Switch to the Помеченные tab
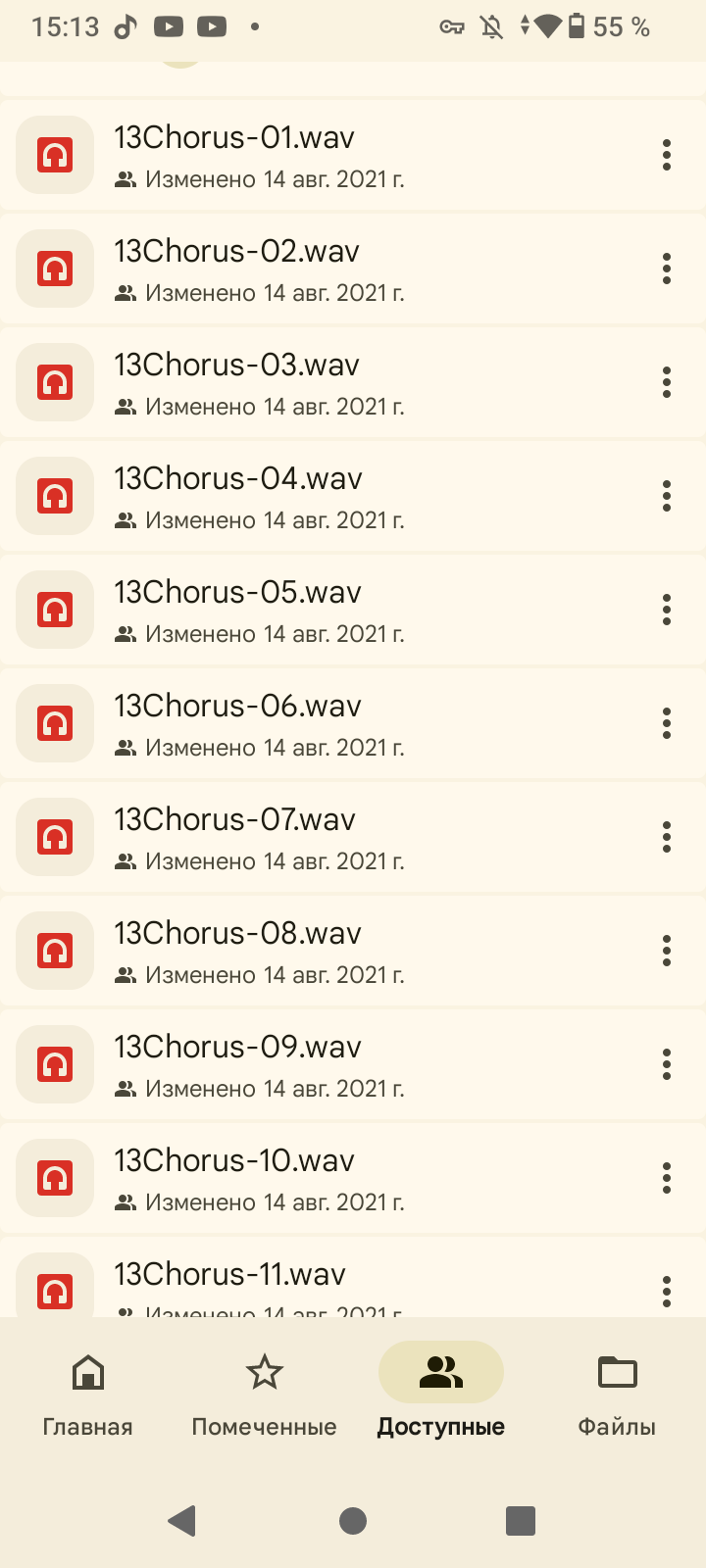Screen dimensions: 706x1568 tap(265, 1396)
